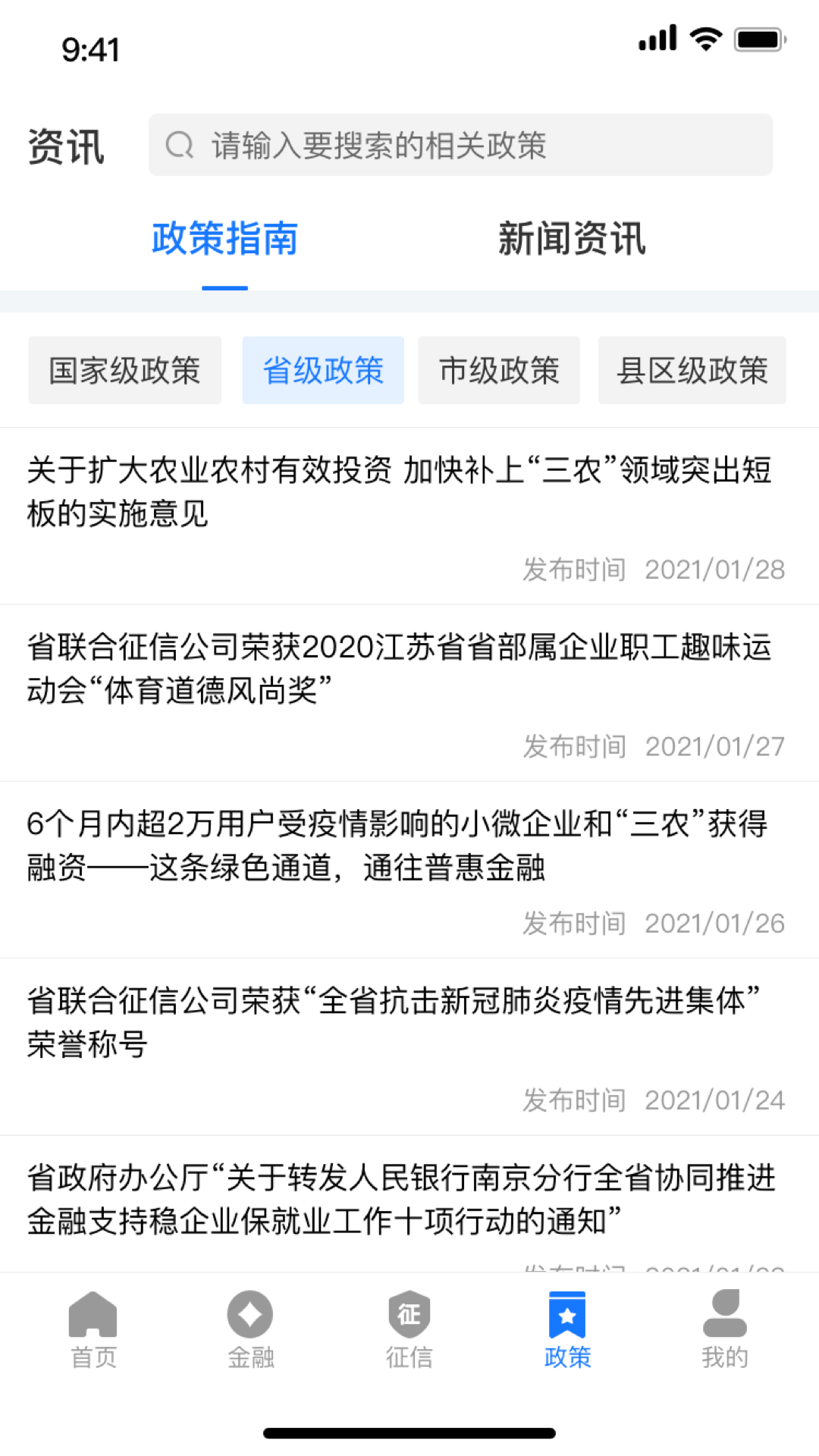Select the 省级政策 chip
This screenshot has height=1456, width=819.
coord(323,370)
